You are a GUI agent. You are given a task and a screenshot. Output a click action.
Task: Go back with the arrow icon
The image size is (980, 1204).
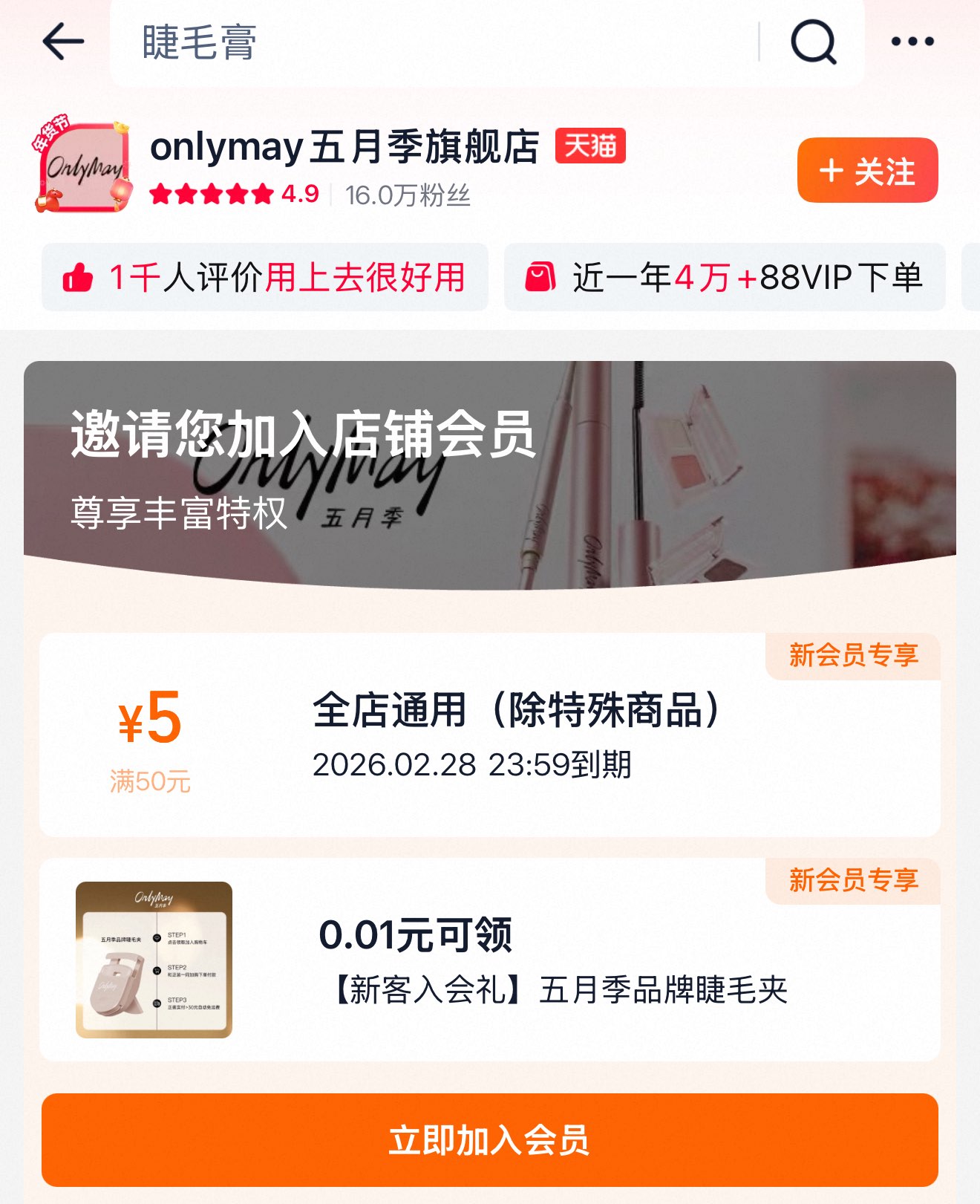63,42
